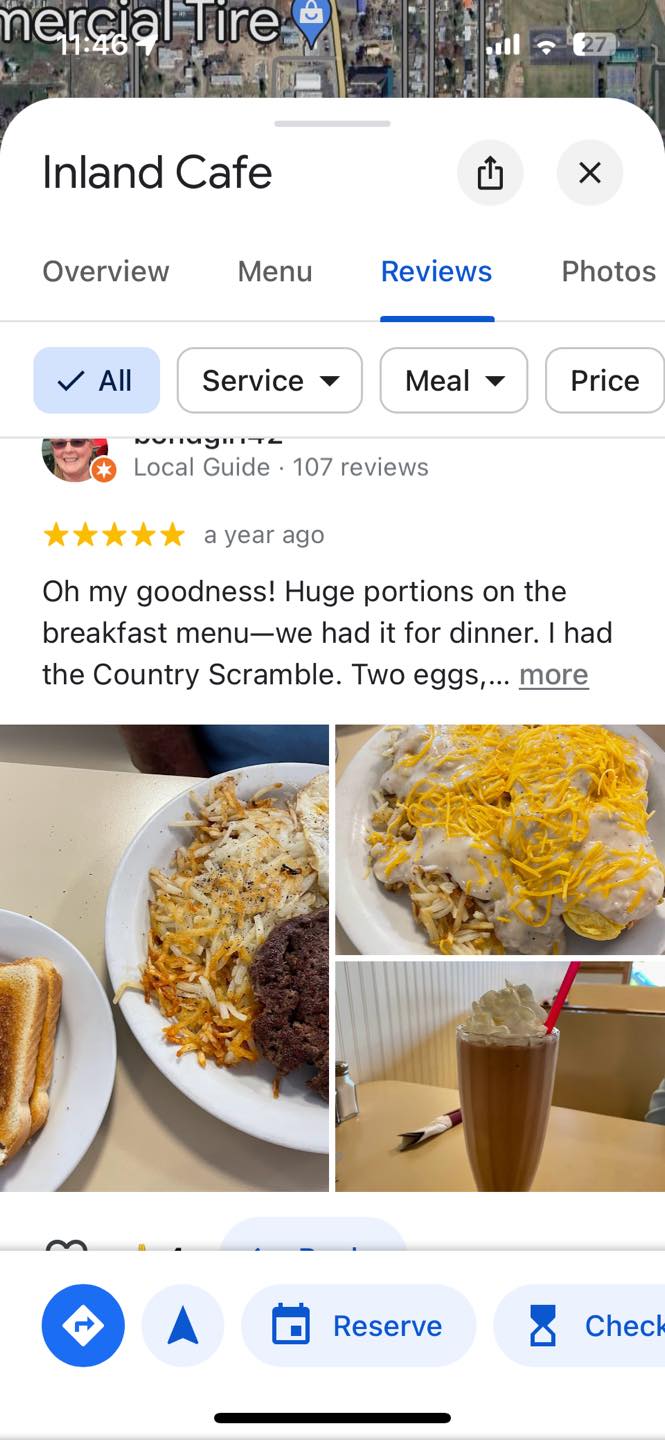Share Inland Cafe listing

(x=490, y=173)
